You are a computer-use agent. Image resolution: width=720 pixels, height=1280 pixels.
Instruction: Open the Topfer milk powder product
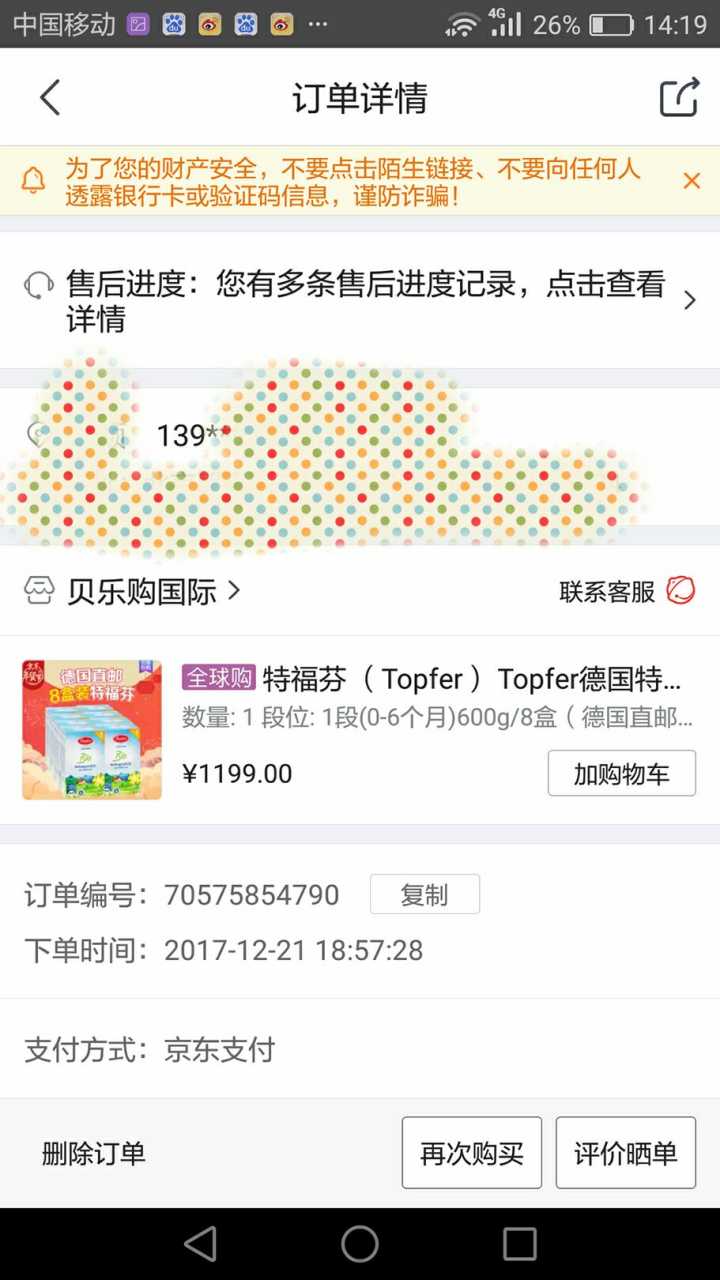(x=430, y=681)
